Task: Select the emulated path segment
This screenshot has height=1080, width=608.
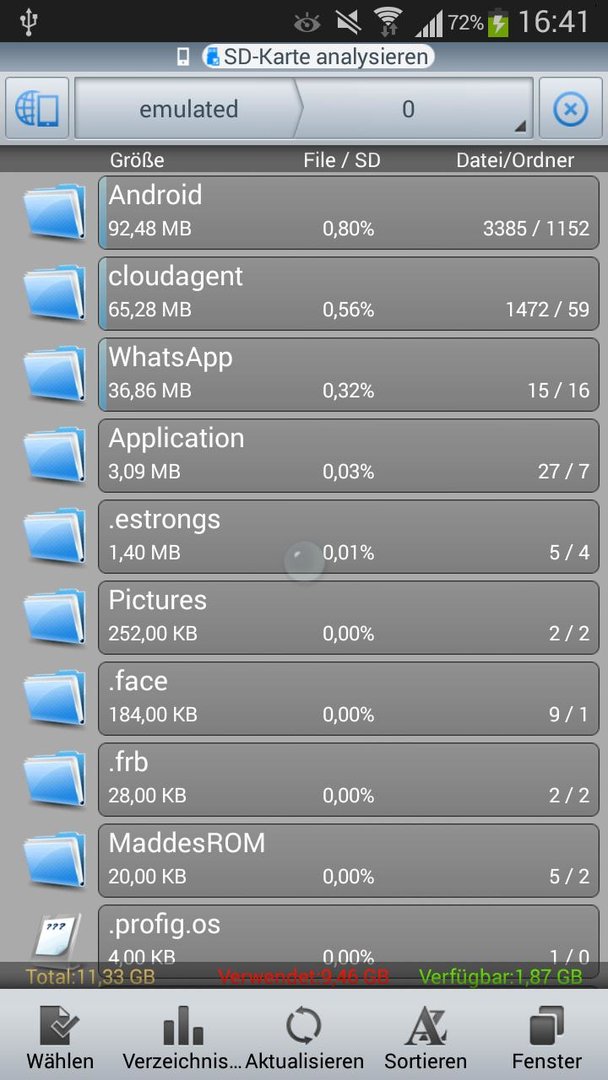Action: pyautogui.click(x=188, y=108)
